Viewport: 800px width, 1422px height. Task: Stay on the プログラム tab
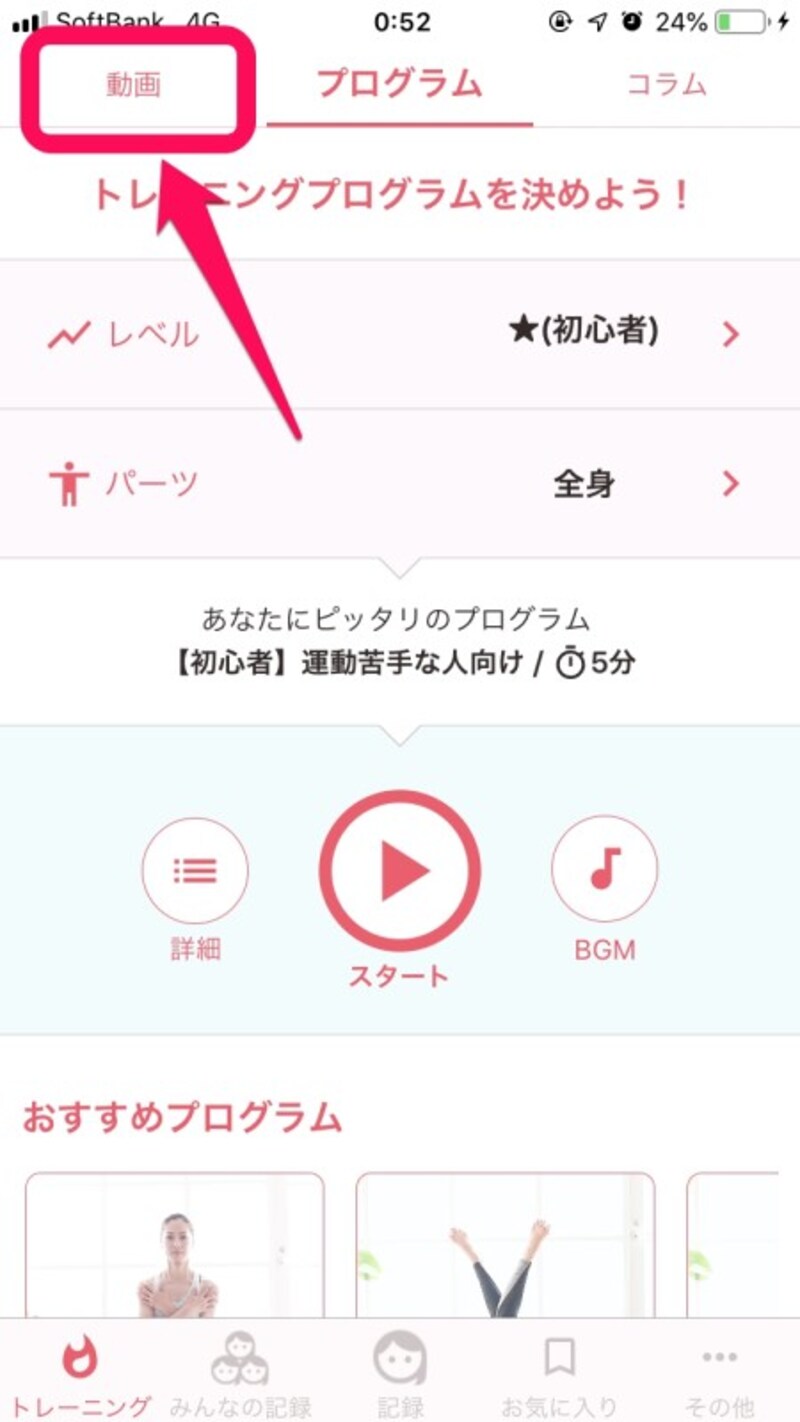coord(400,86)
